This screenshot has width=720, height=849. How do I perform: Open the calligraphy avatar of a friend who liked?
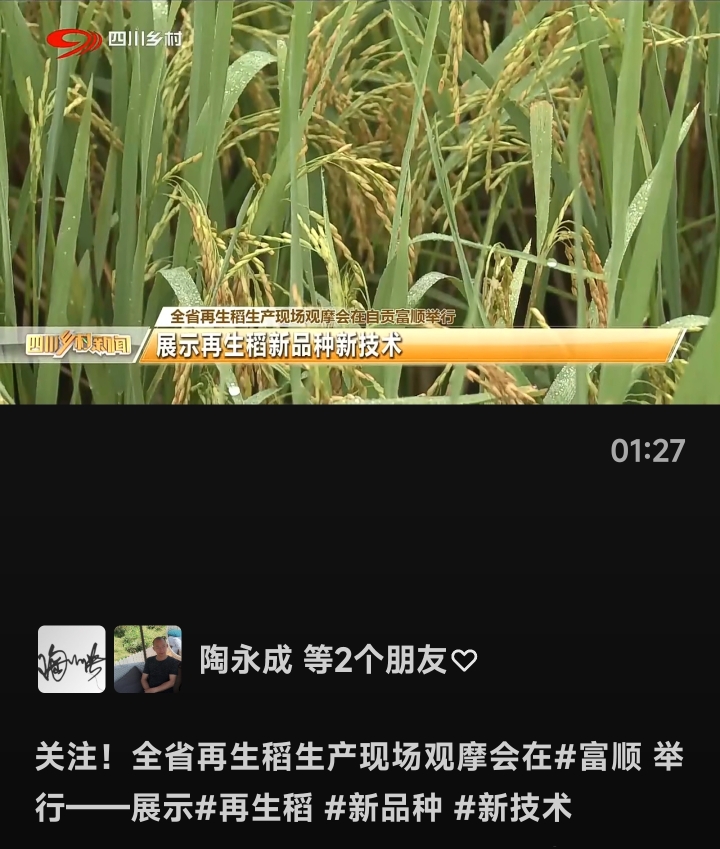click(72, 660)
